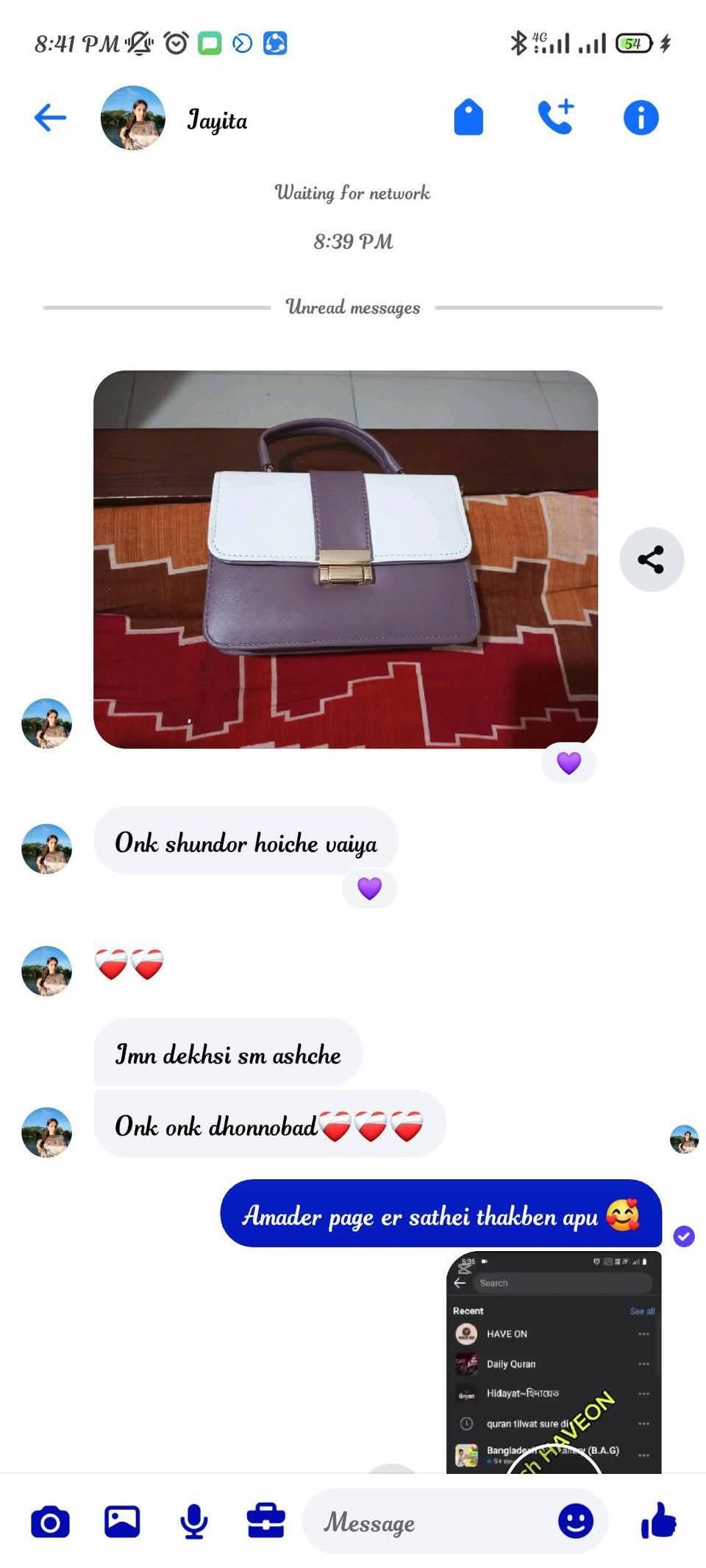Record a voice message
The width and height of the screenshot is (706, 1568).
193,1522
